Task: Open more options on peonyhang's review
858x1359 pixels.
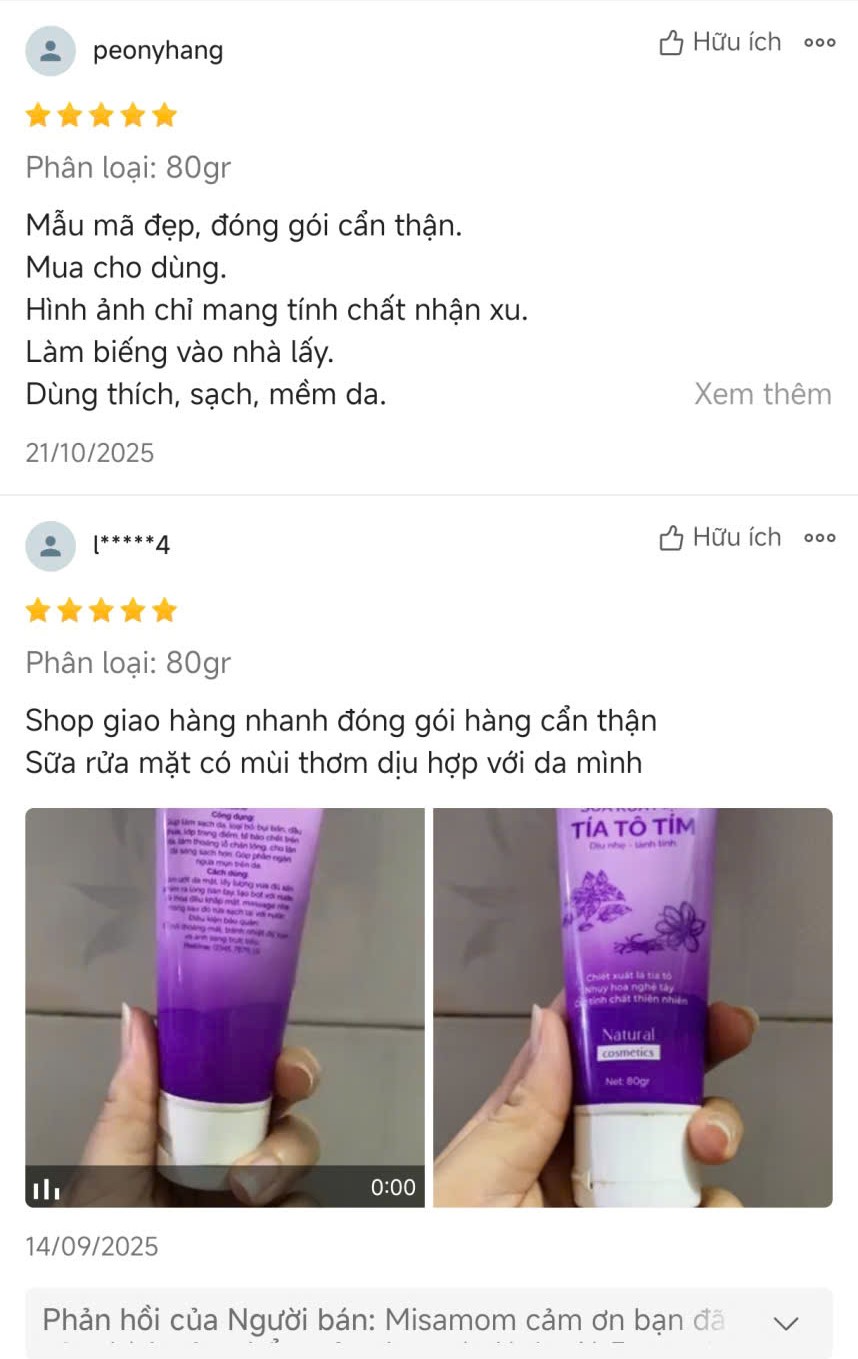Action: [819, 43]
